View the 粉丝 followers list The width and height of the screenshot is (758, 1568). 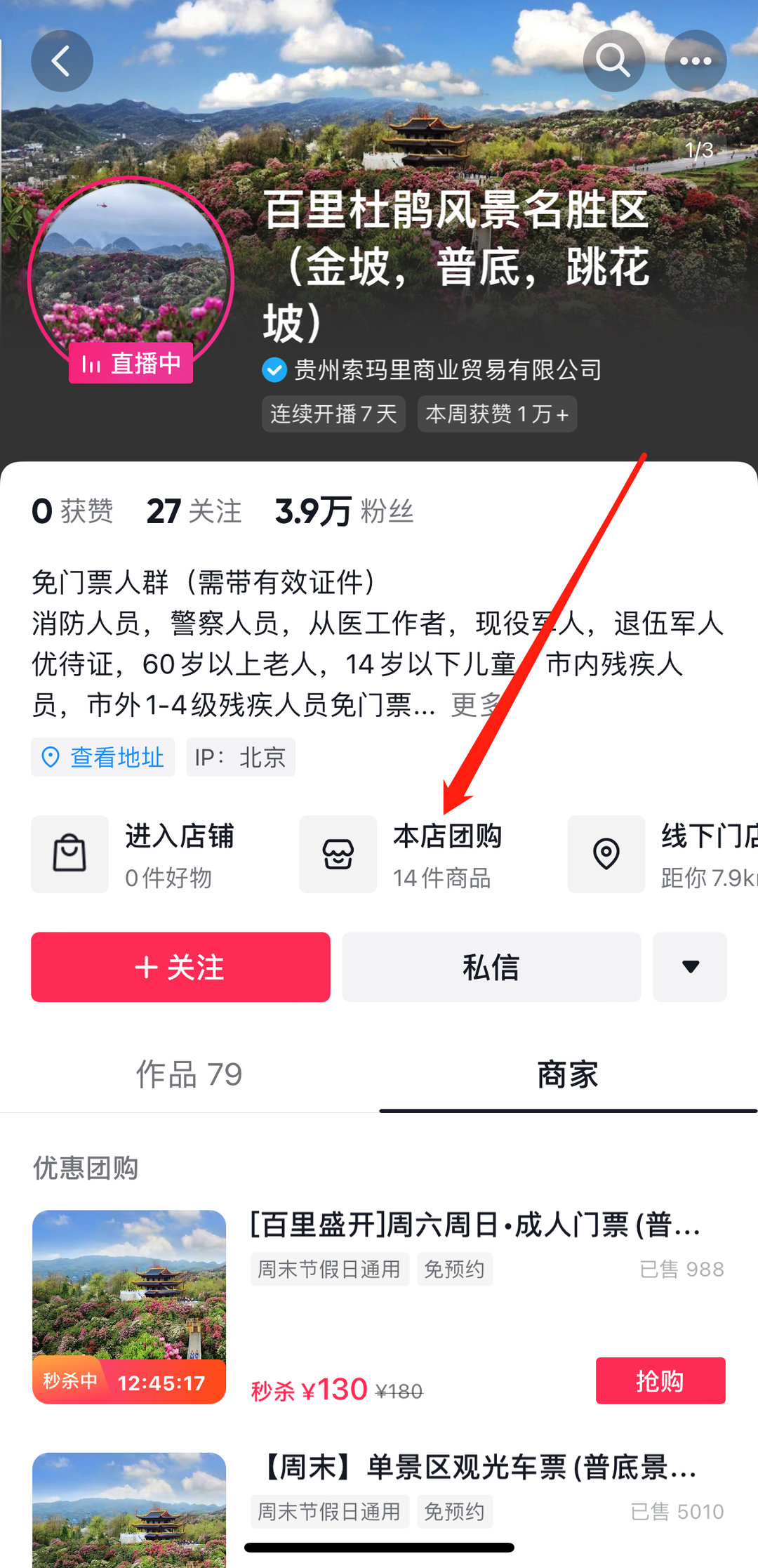[344, 511]
